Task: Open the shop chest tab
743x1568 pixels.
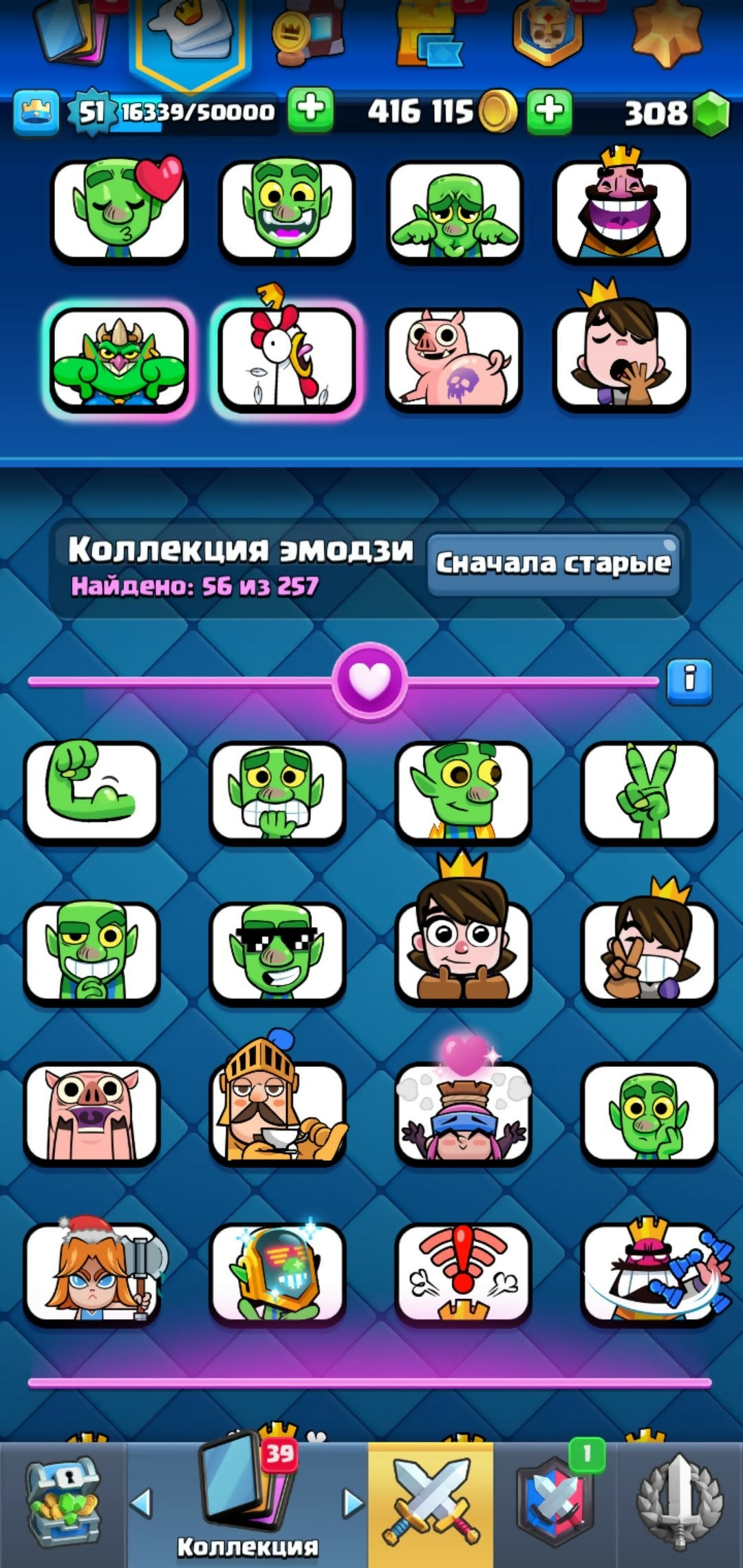Action: click(63, 1503)
